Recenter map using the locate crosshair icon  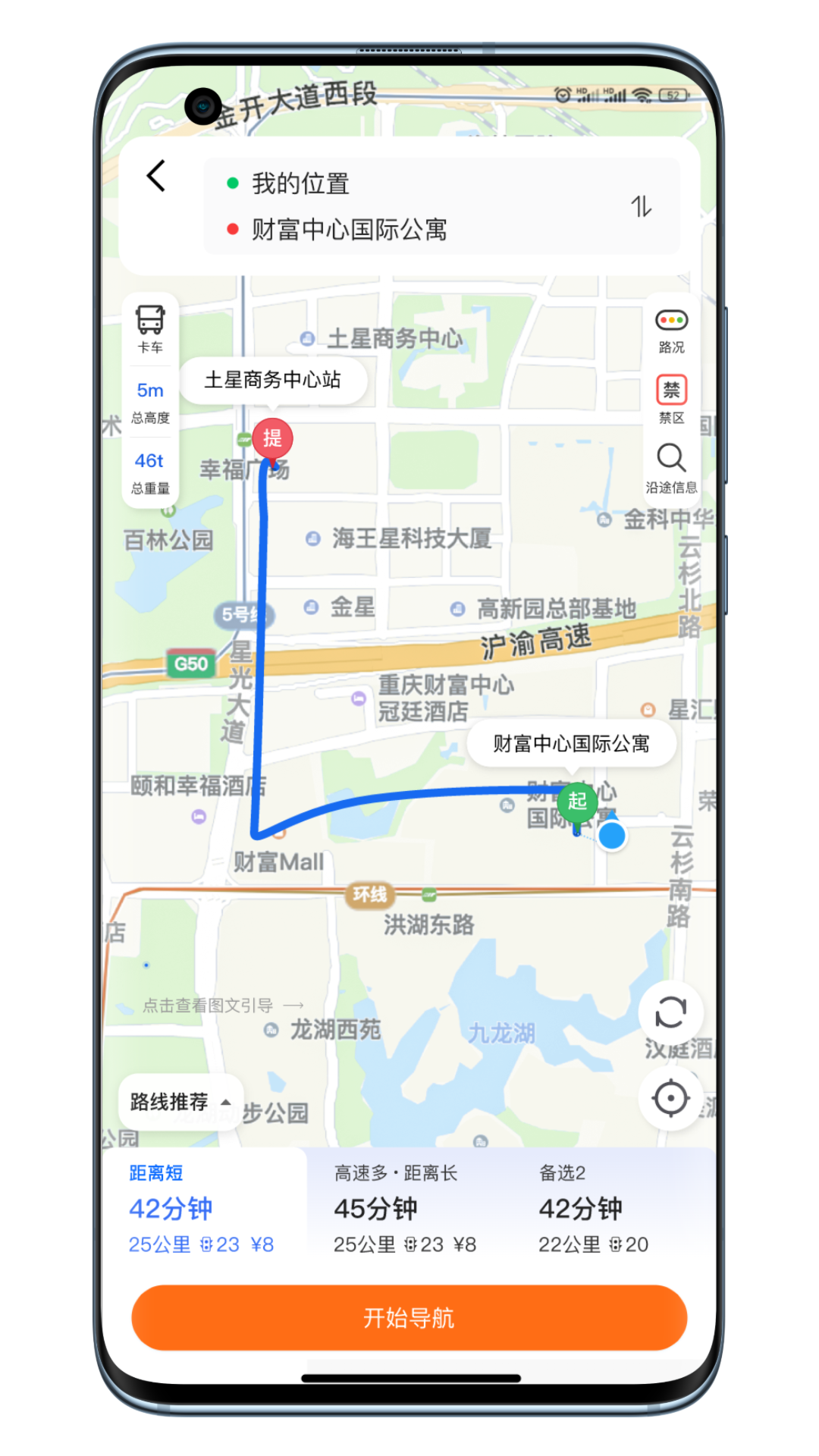[x=670, y=1097]
